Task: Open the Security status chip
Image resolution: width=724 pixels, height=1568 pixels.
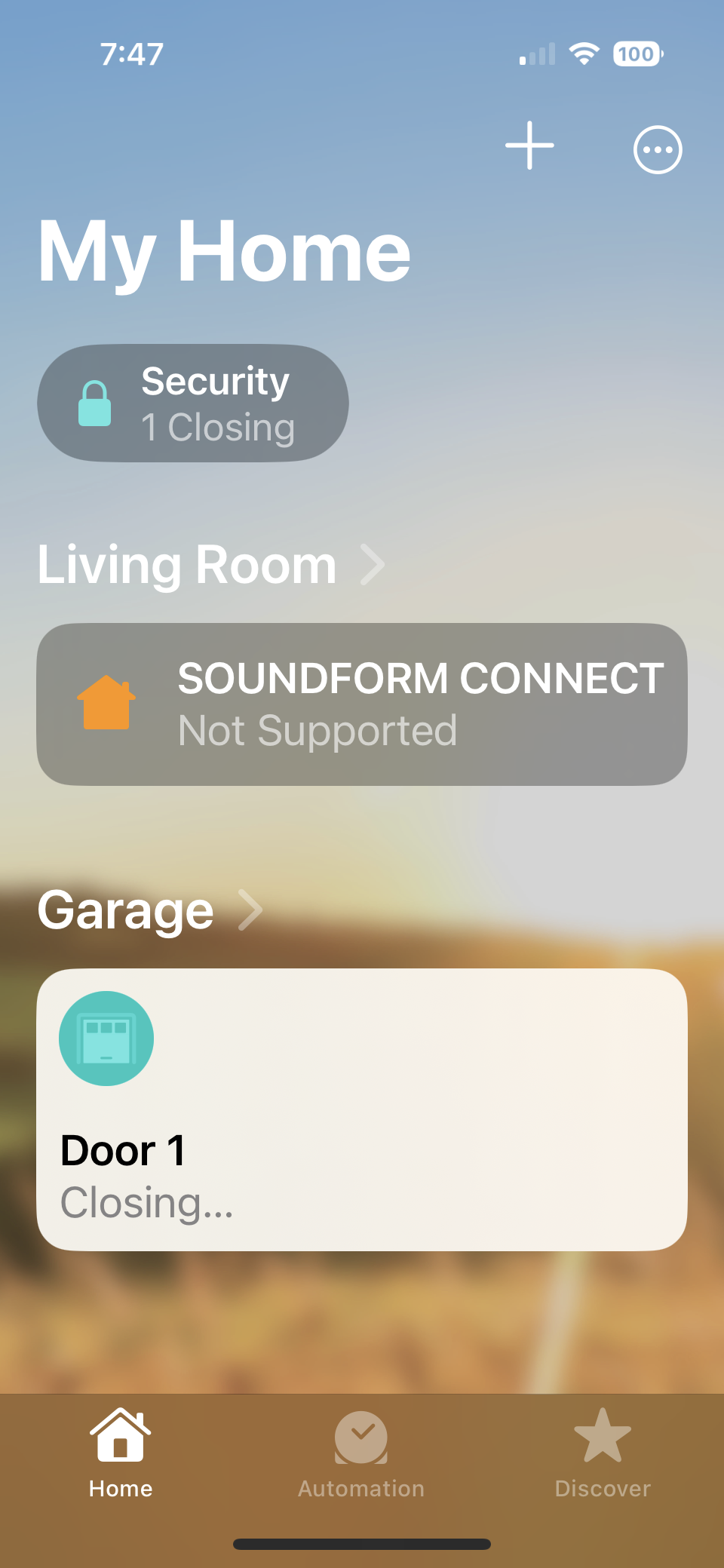Action: 193,404
